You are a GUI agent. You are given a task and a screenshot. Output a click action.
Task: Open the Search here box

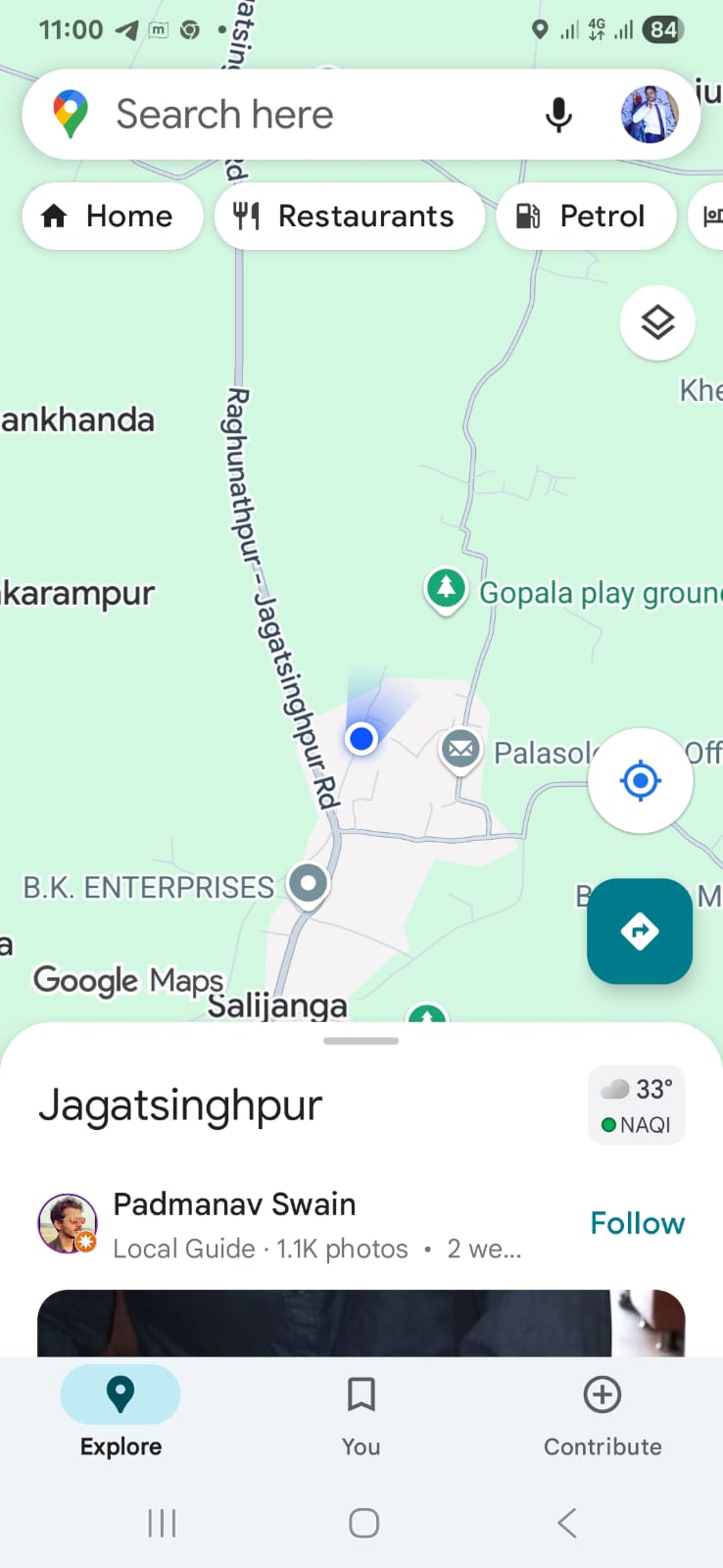(294, 115)
